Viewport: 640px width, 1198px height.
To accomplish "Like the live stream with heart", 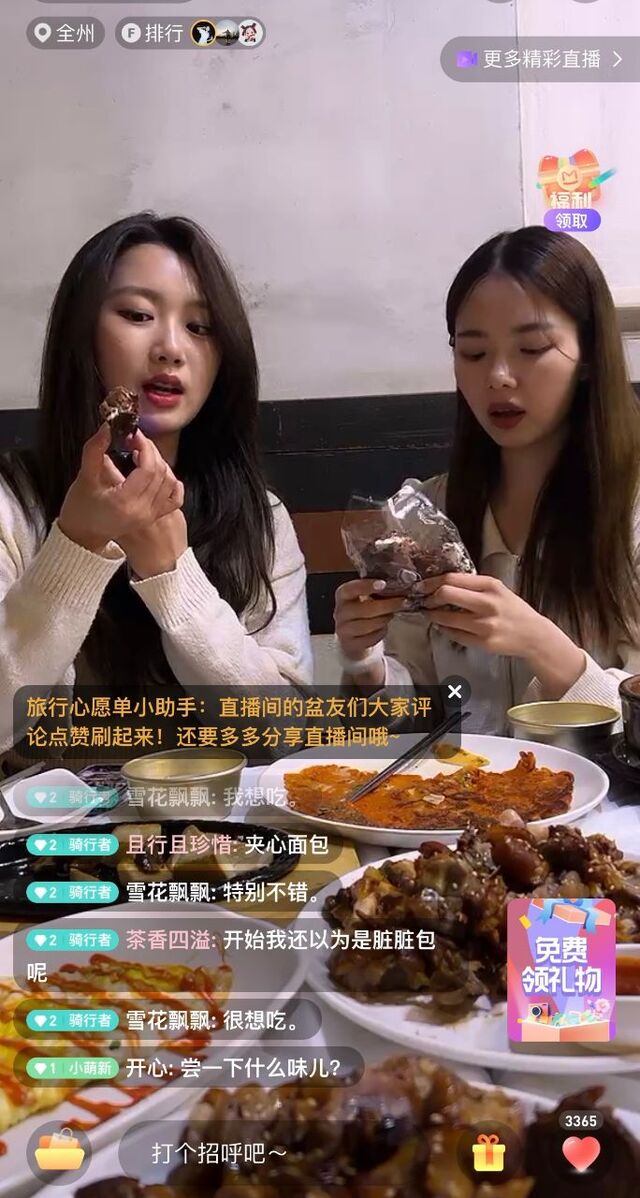I will click(581, 1153).
